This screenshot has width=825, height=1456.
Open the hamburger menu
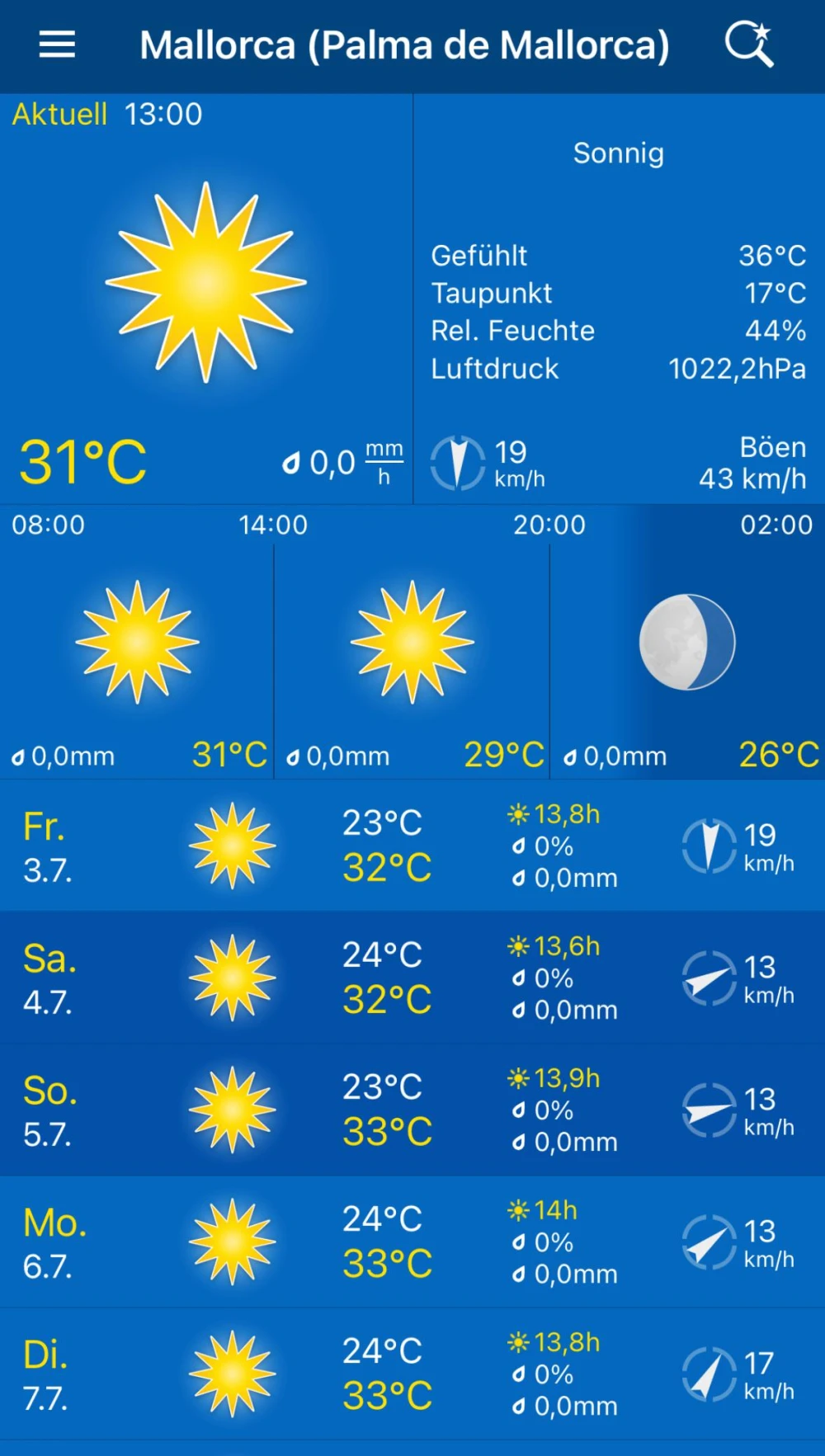tap(57, 45)
